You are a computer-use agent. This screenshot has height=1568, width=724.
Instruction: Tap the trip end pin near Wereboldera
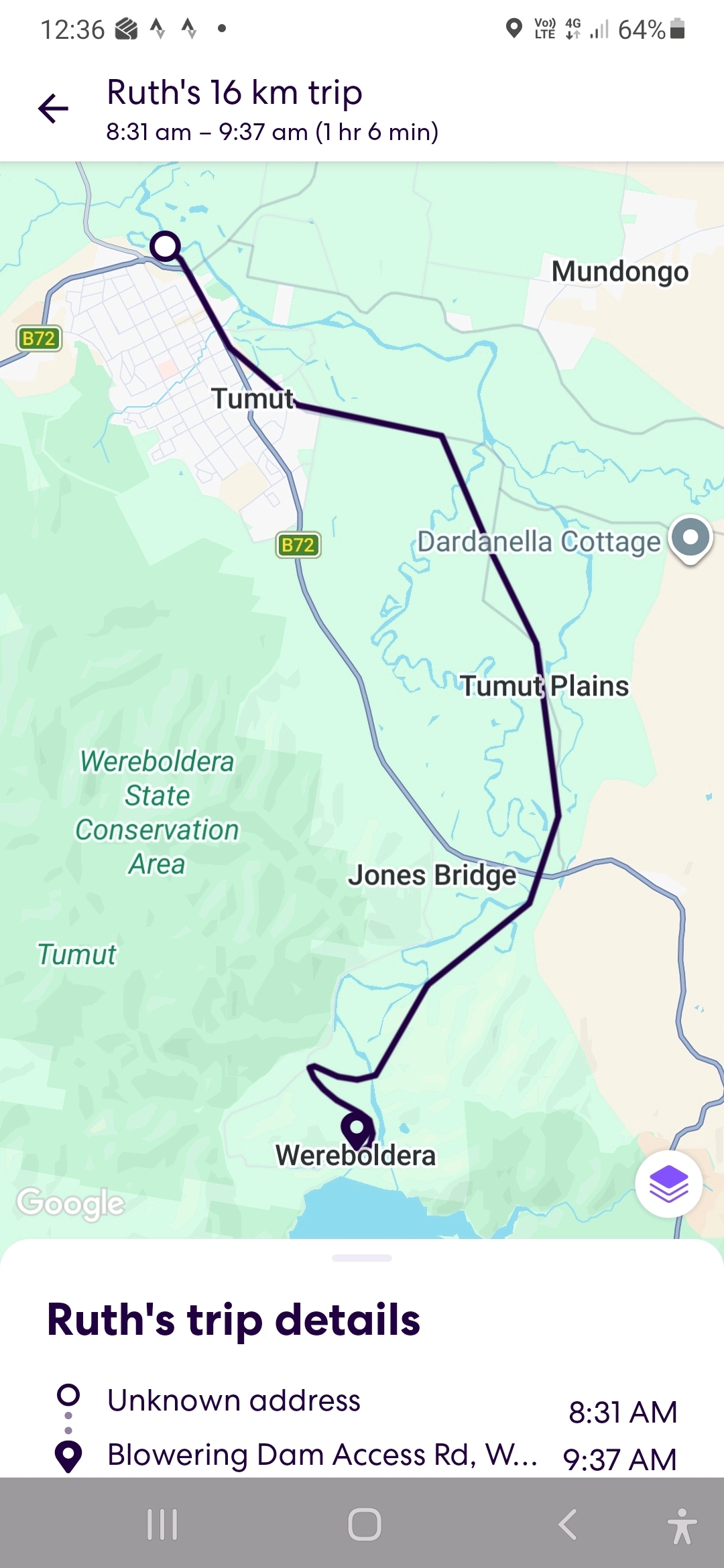[357, 1128]
